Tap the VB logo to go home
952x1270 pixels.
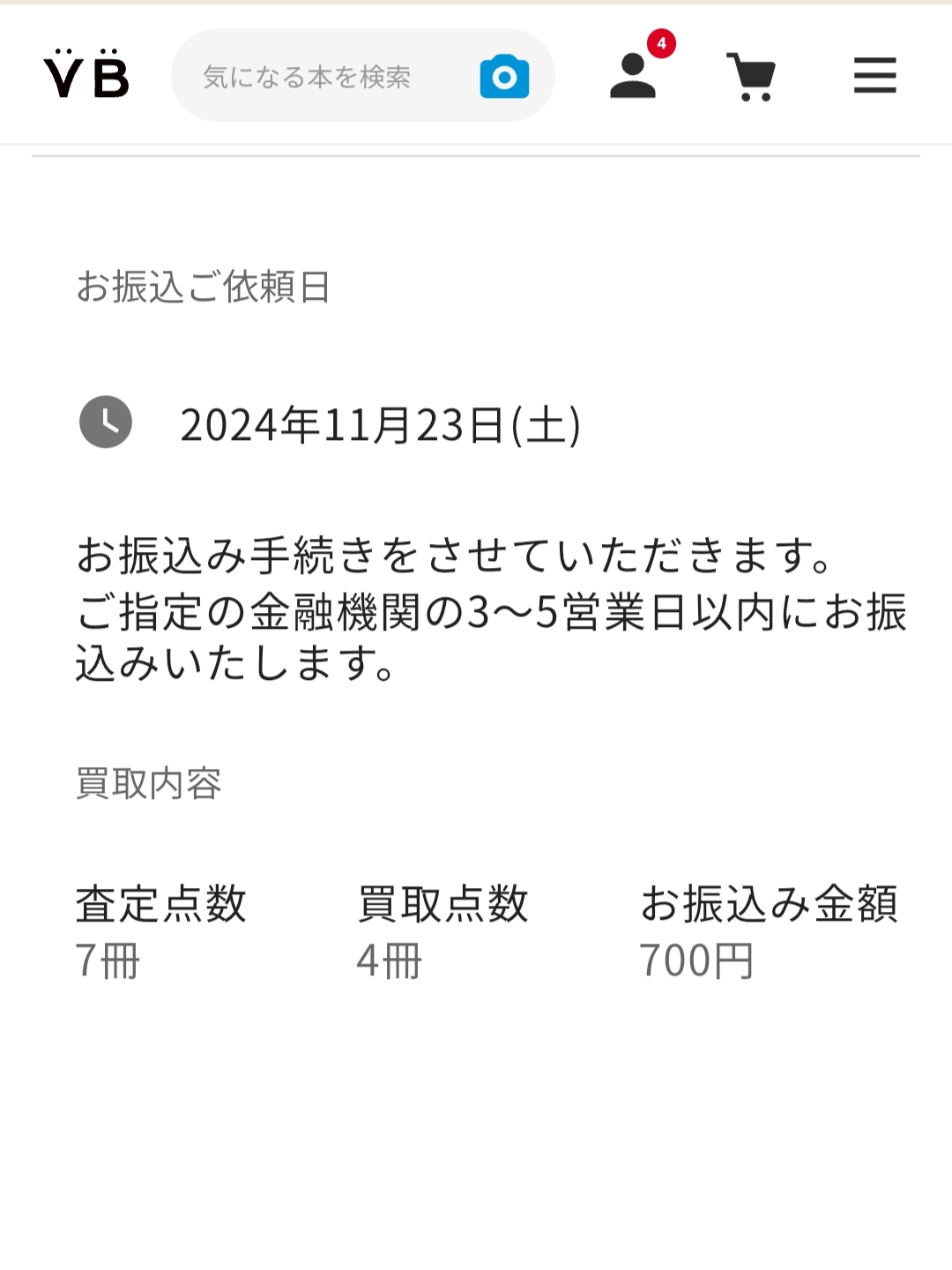click(x=86, y=75)
